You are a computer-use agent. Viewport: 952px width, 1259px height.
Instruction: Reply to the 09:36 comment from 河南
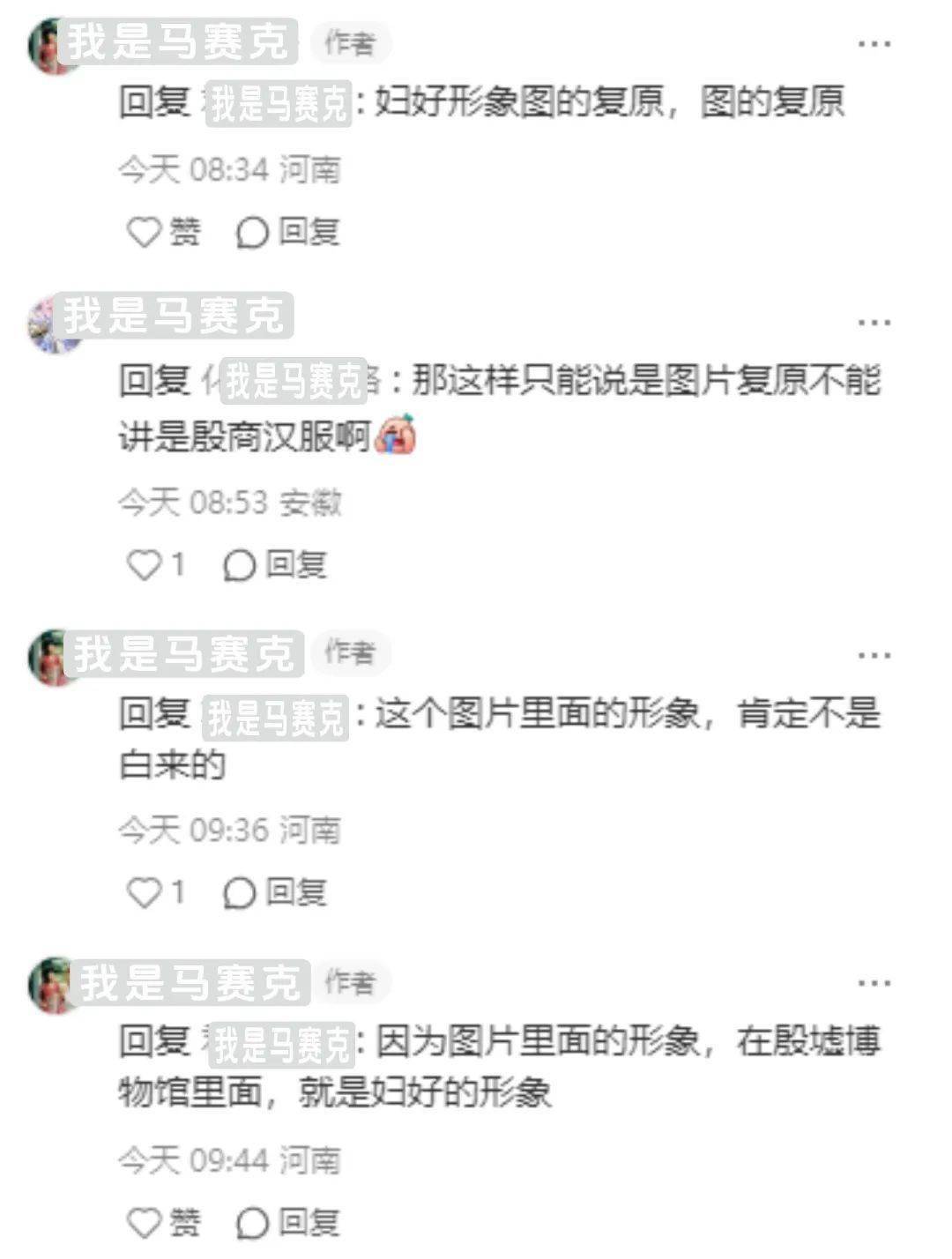pos(275,892)
